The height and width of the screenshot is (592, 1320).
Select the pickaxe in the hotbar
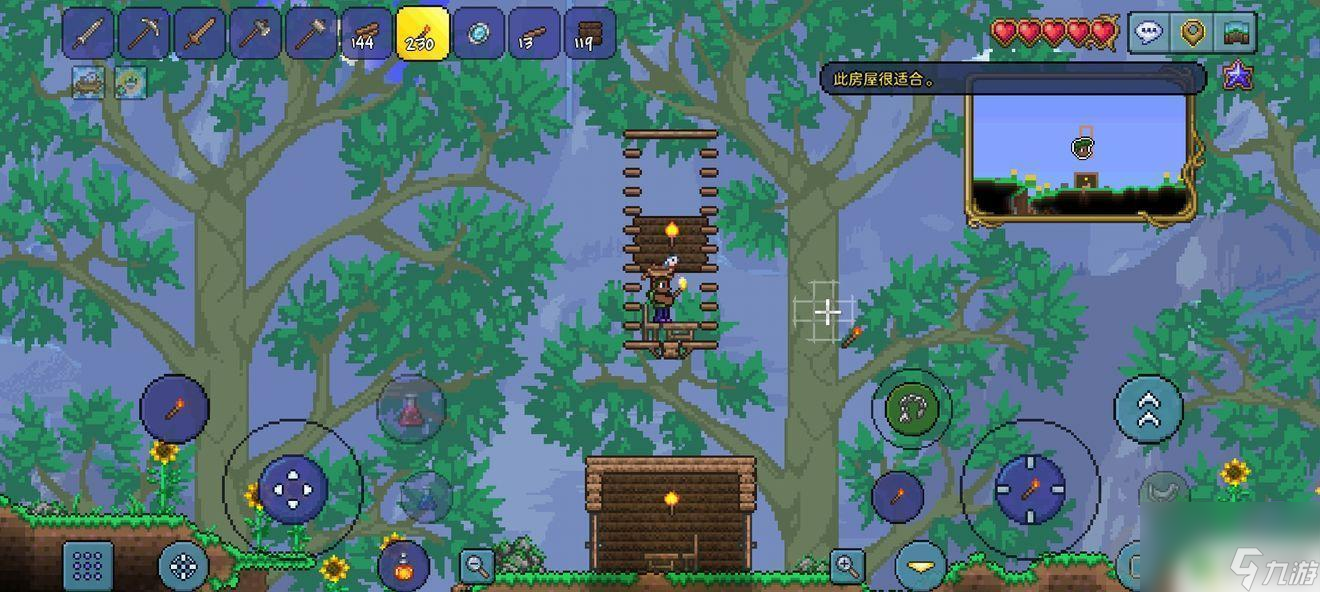coord(144,34)
